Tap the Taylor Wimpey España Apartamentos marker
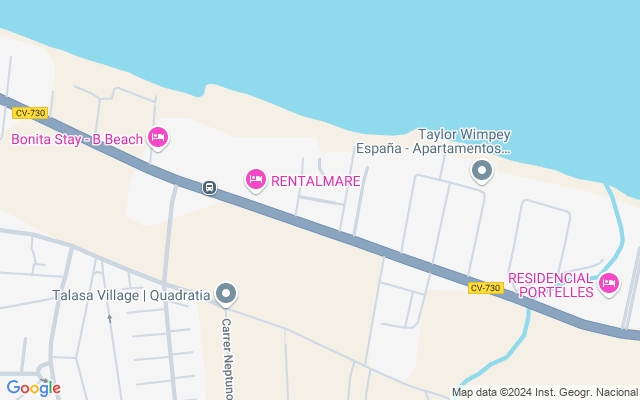Image resolution: width=640 pixels, height=400 pixels. (482, 172)
